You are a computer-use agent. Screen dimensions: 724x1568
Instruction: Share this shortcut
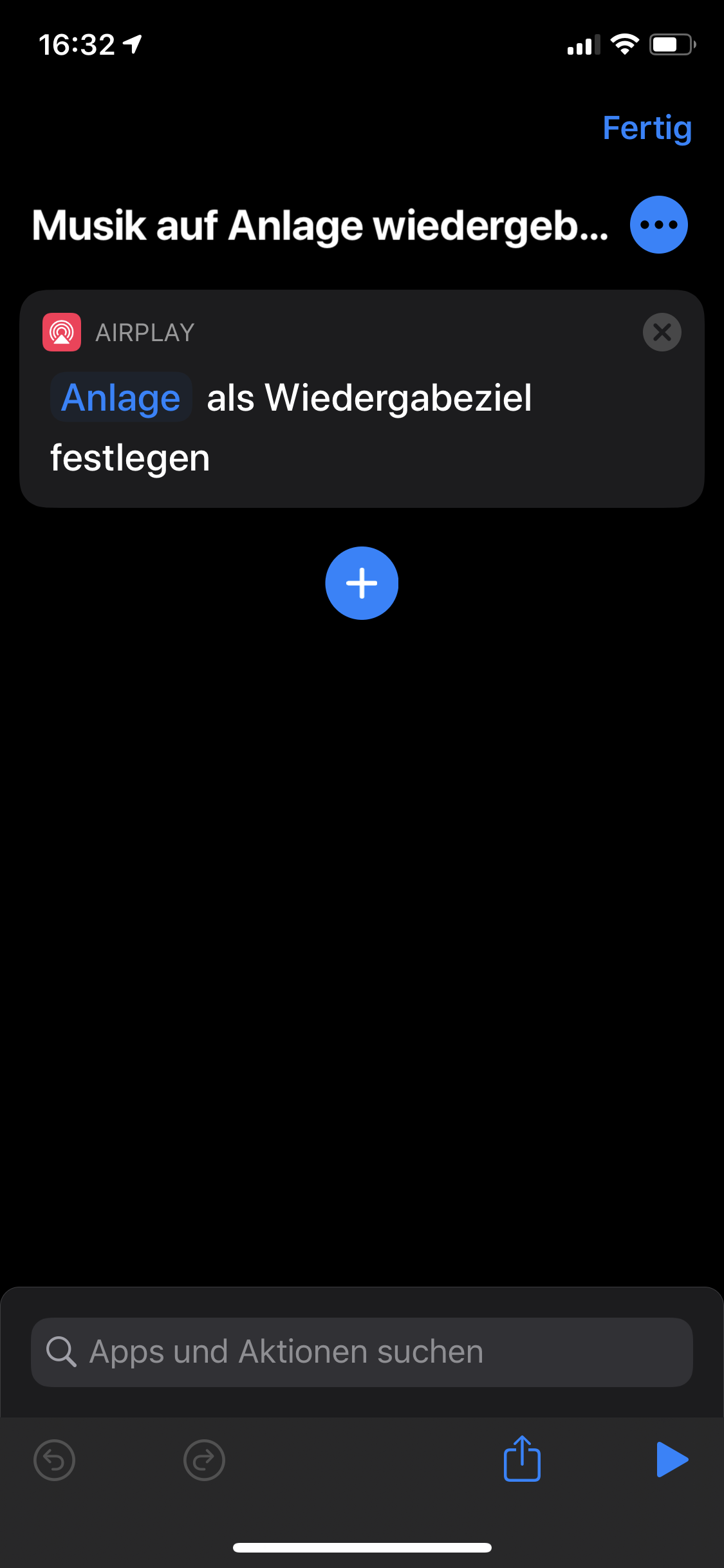(x=522, y=1459)
